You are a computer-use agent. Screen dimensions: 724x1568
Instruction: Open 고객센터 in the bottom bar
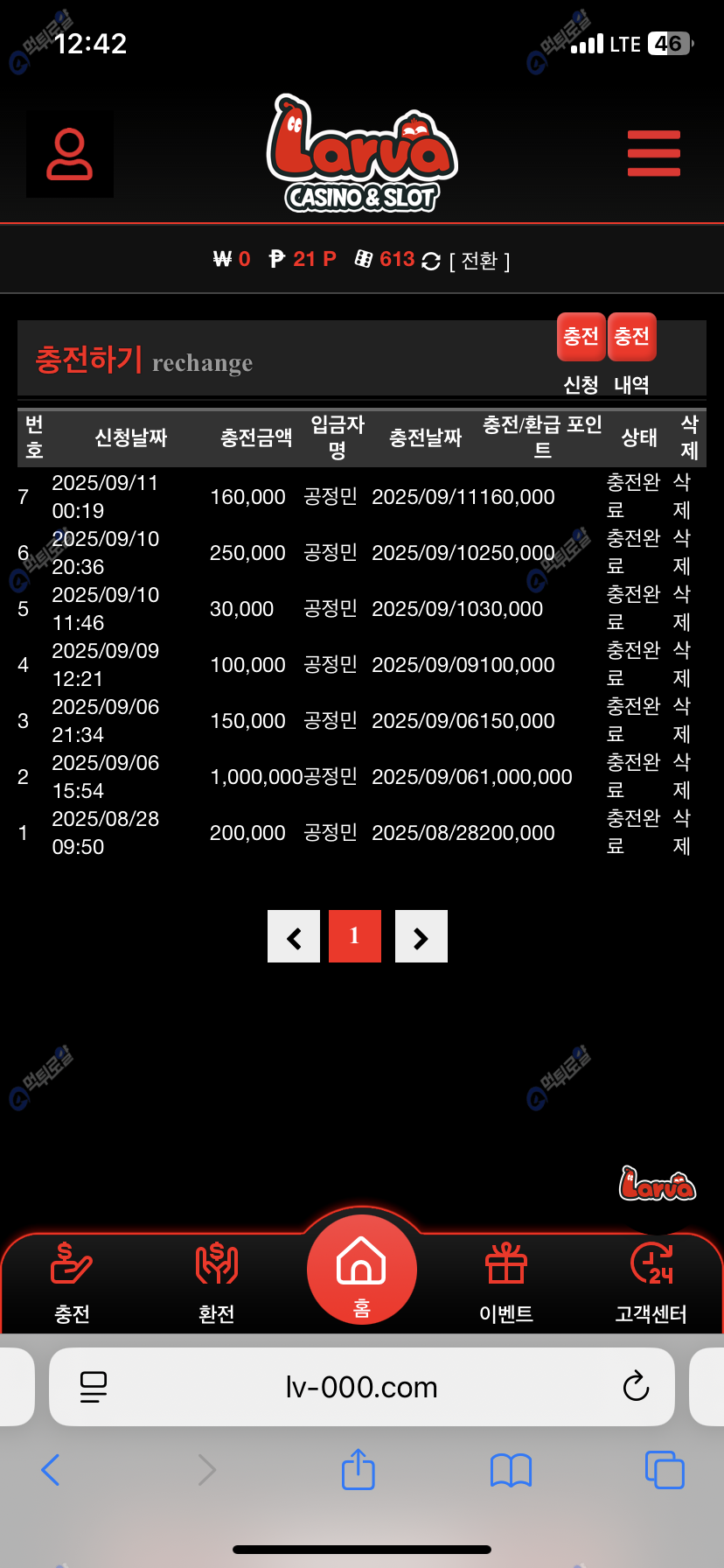coord(651,1283)
